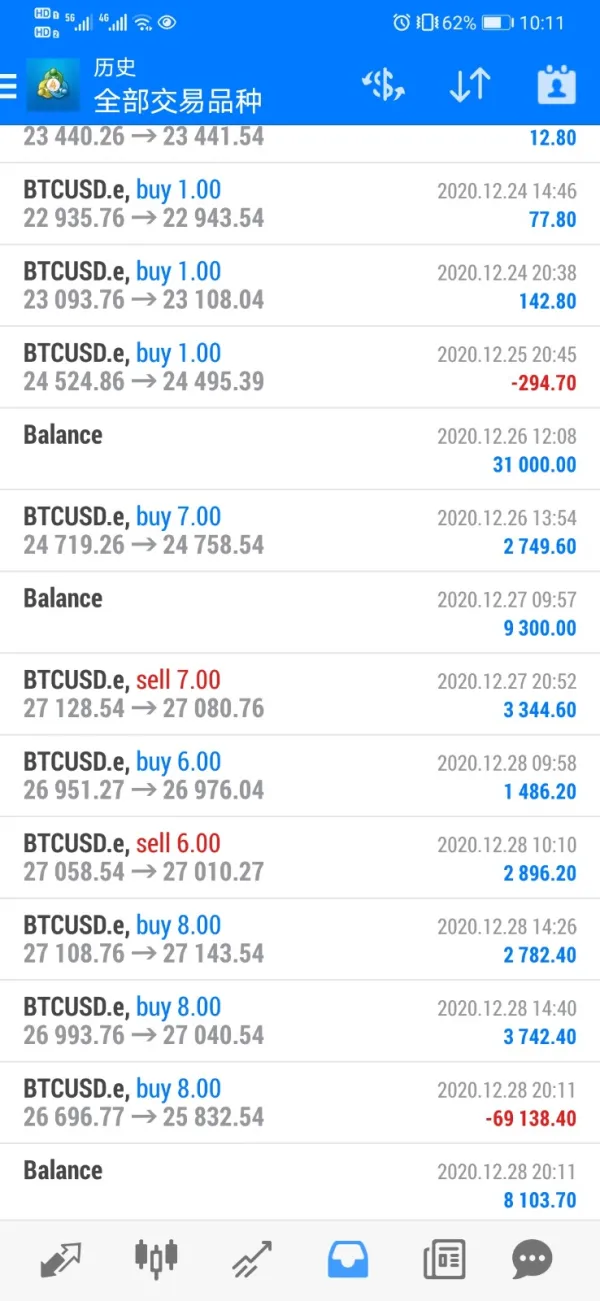Open the side drawer menu
This screenshot has height=1301, width=600.
(x=9, y=86)
